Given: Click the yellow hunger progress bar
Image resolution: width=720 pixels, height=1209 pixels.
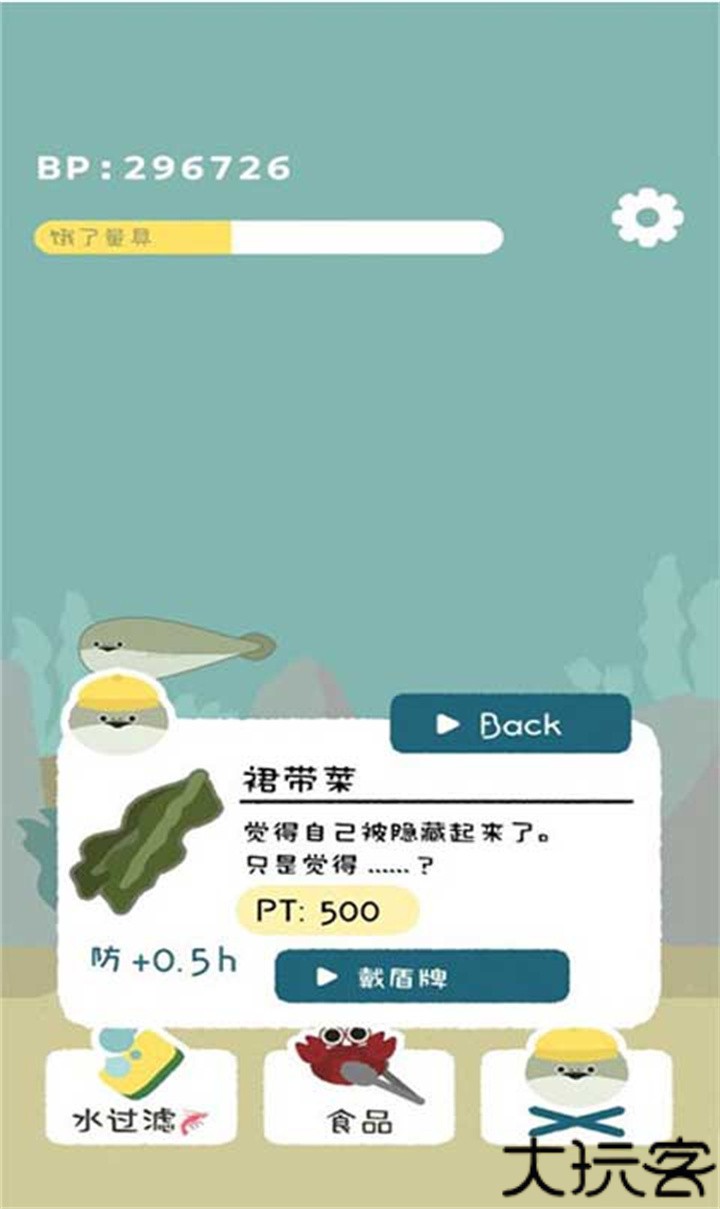Looking at the screenshot, I should click(x=135, y=238).
